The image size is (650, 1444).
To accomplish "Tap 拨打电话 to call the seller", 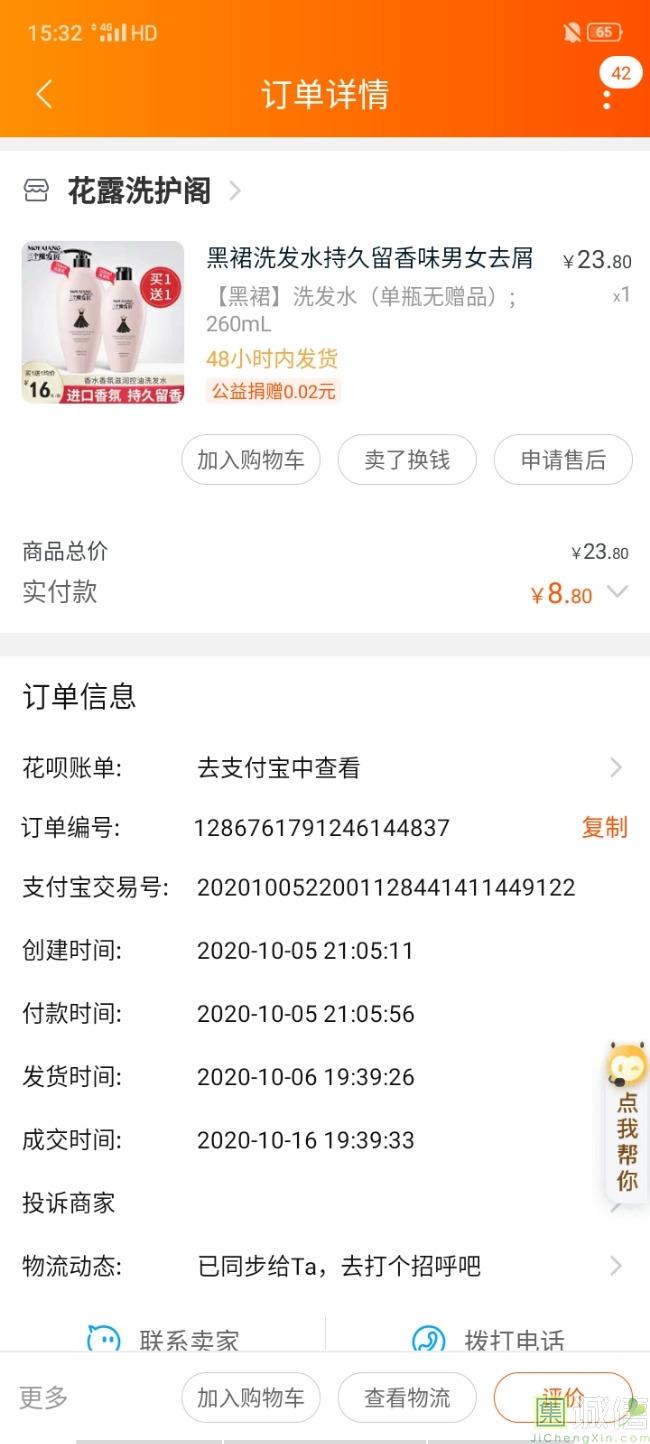I will click(x=490, y=1340).
